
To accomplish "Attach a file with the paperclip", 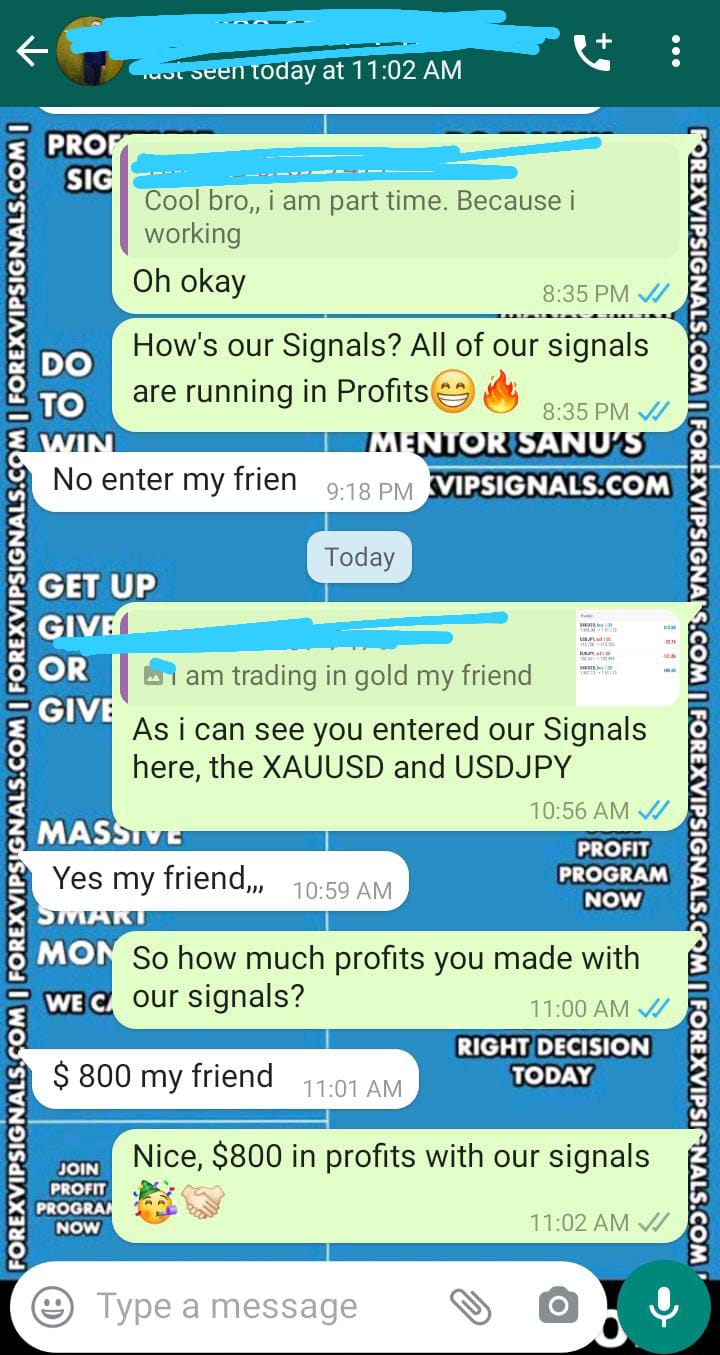I will pos(470,1306).
